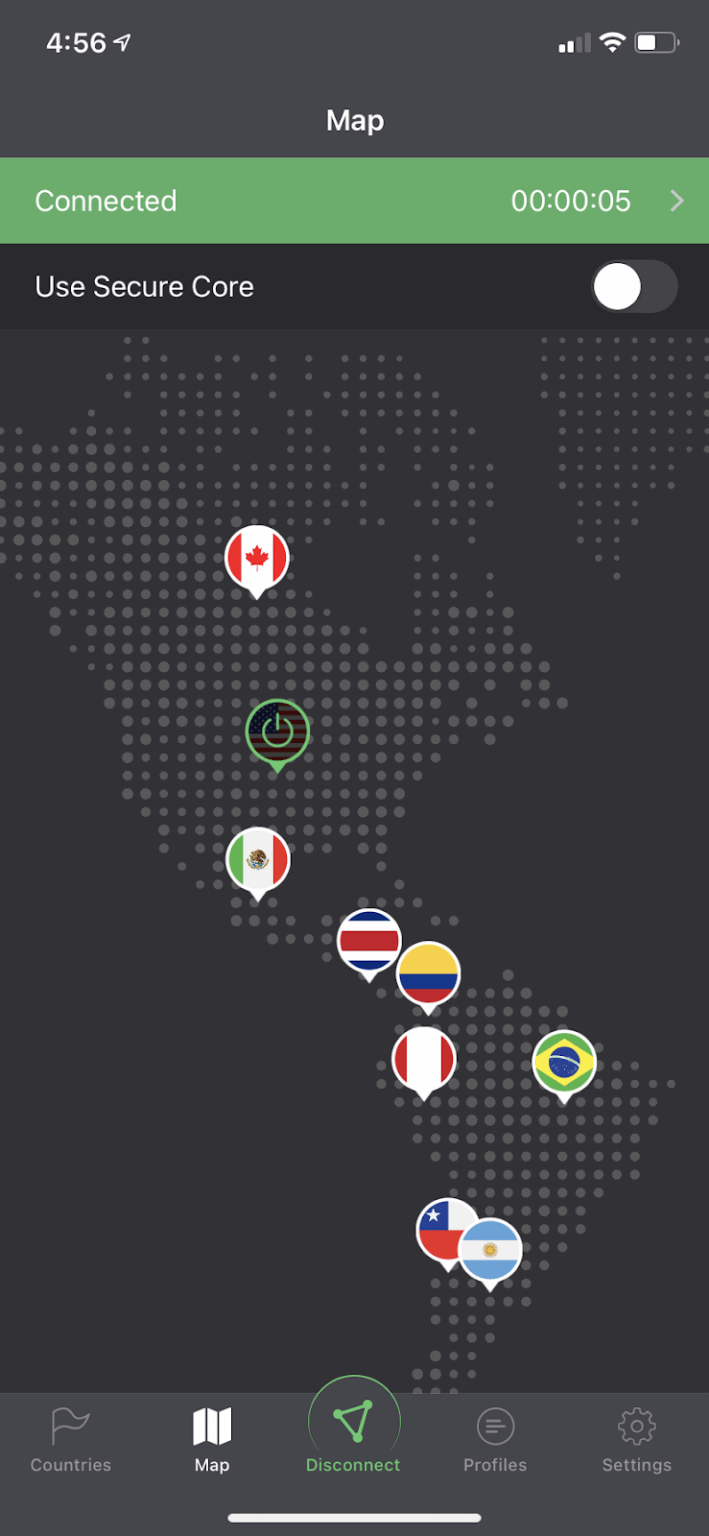Switch to the Countries tab

71,1440
